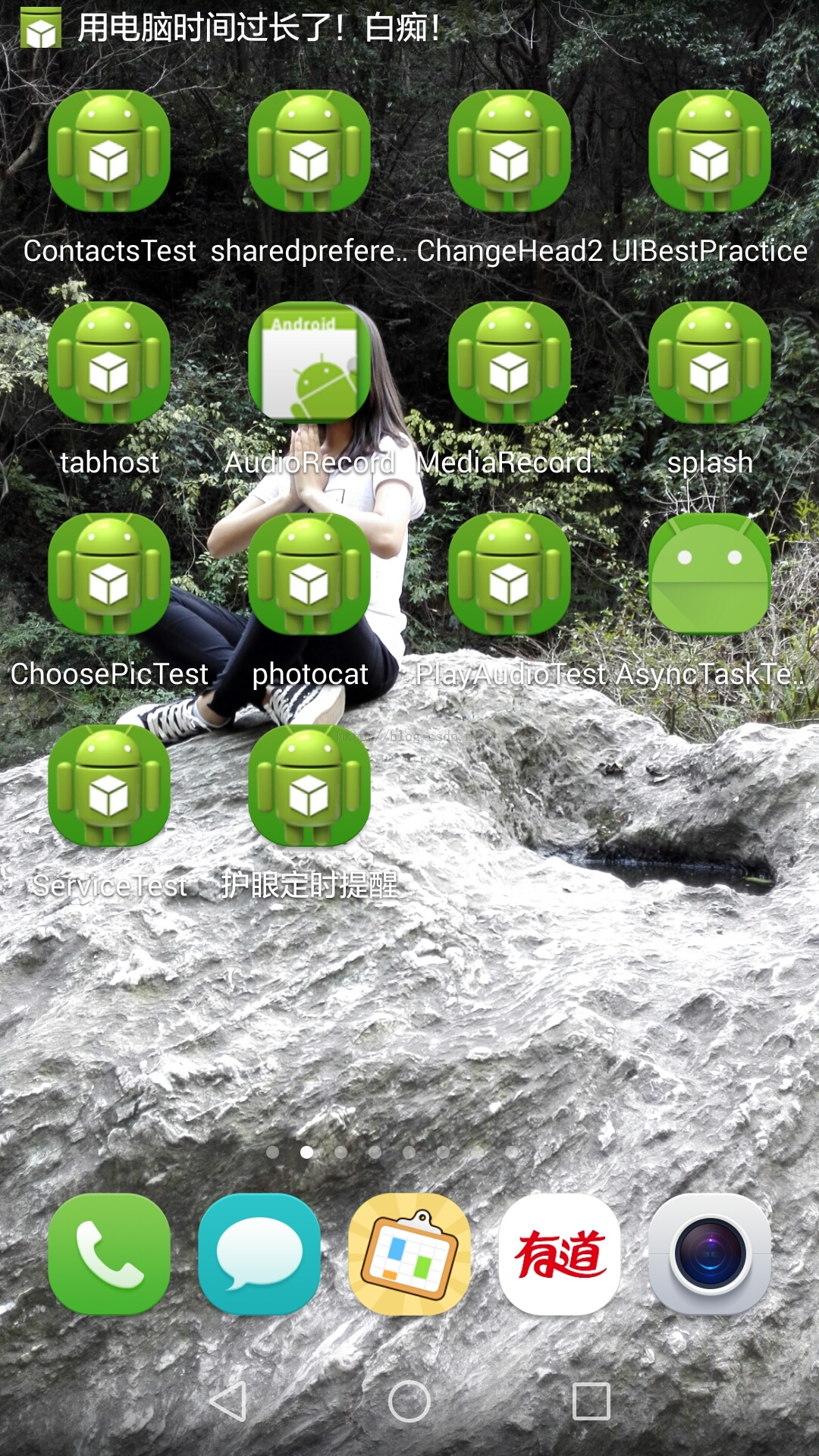Launch AsyncTaskTest app
This screenshot has width=819, height=1456.
pos(710,575)
